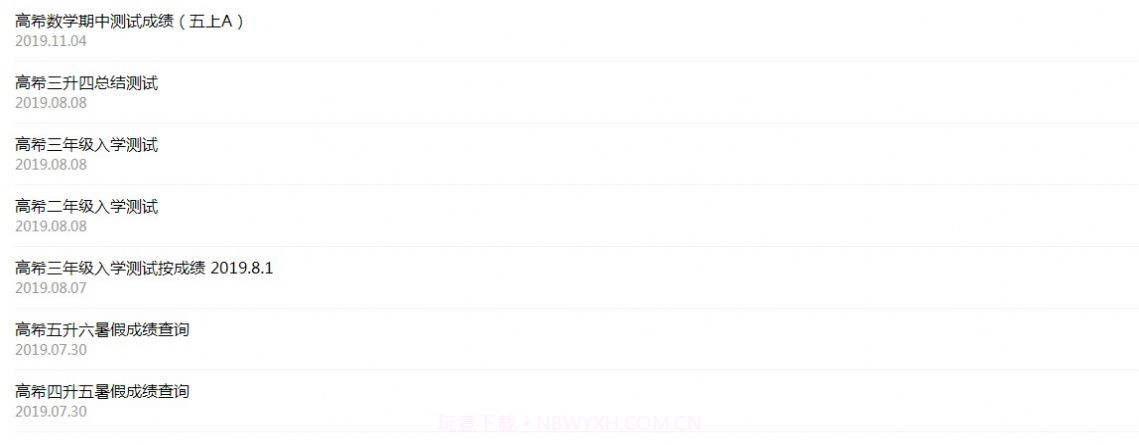
Task: Open 高希五升六暑假成绩查询 entry
Action: tap(102, 330)
